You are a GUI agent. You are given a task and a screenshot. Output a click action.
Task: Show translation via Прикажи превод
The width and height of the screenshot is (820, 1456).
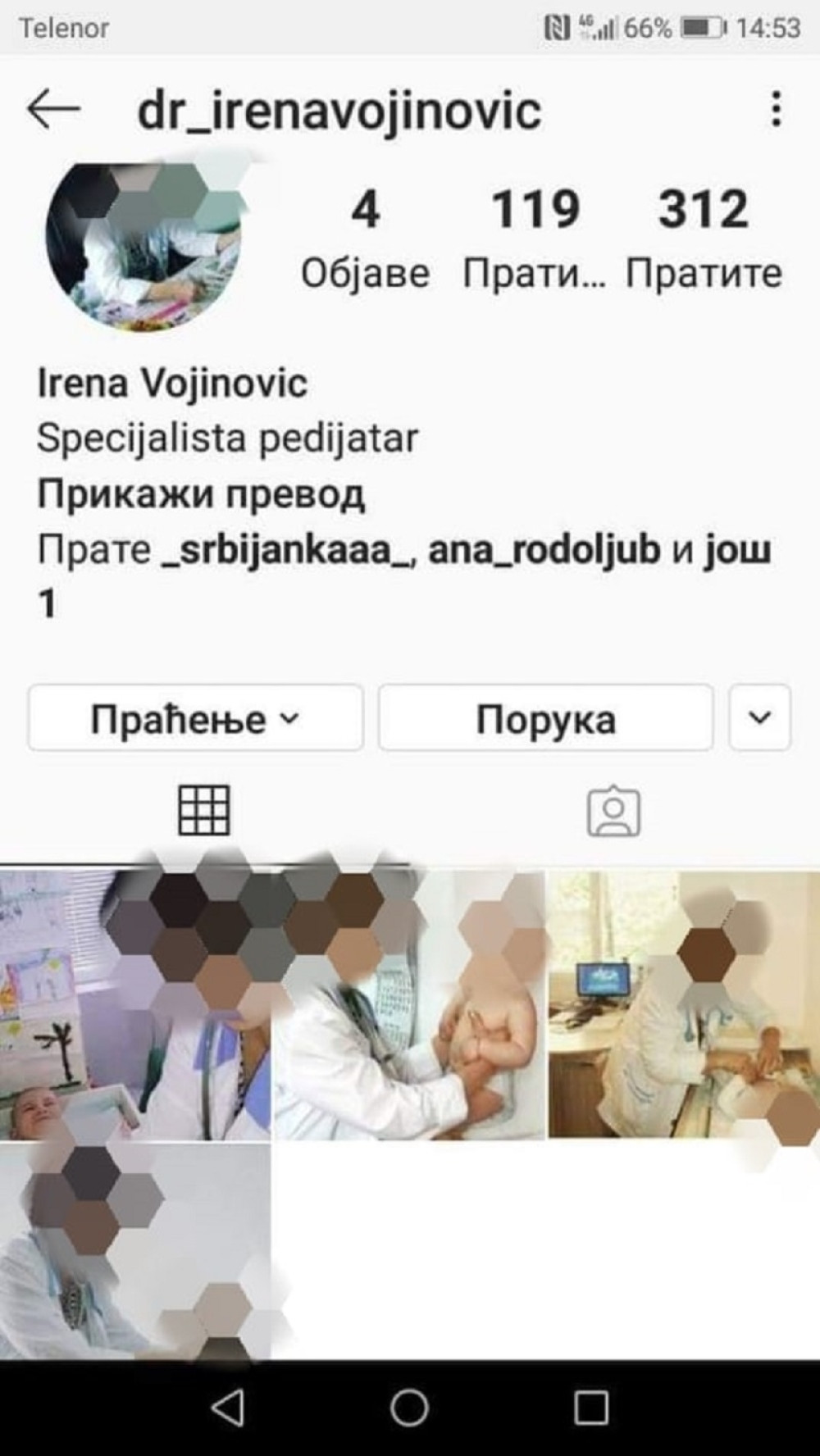click(199, 494)
